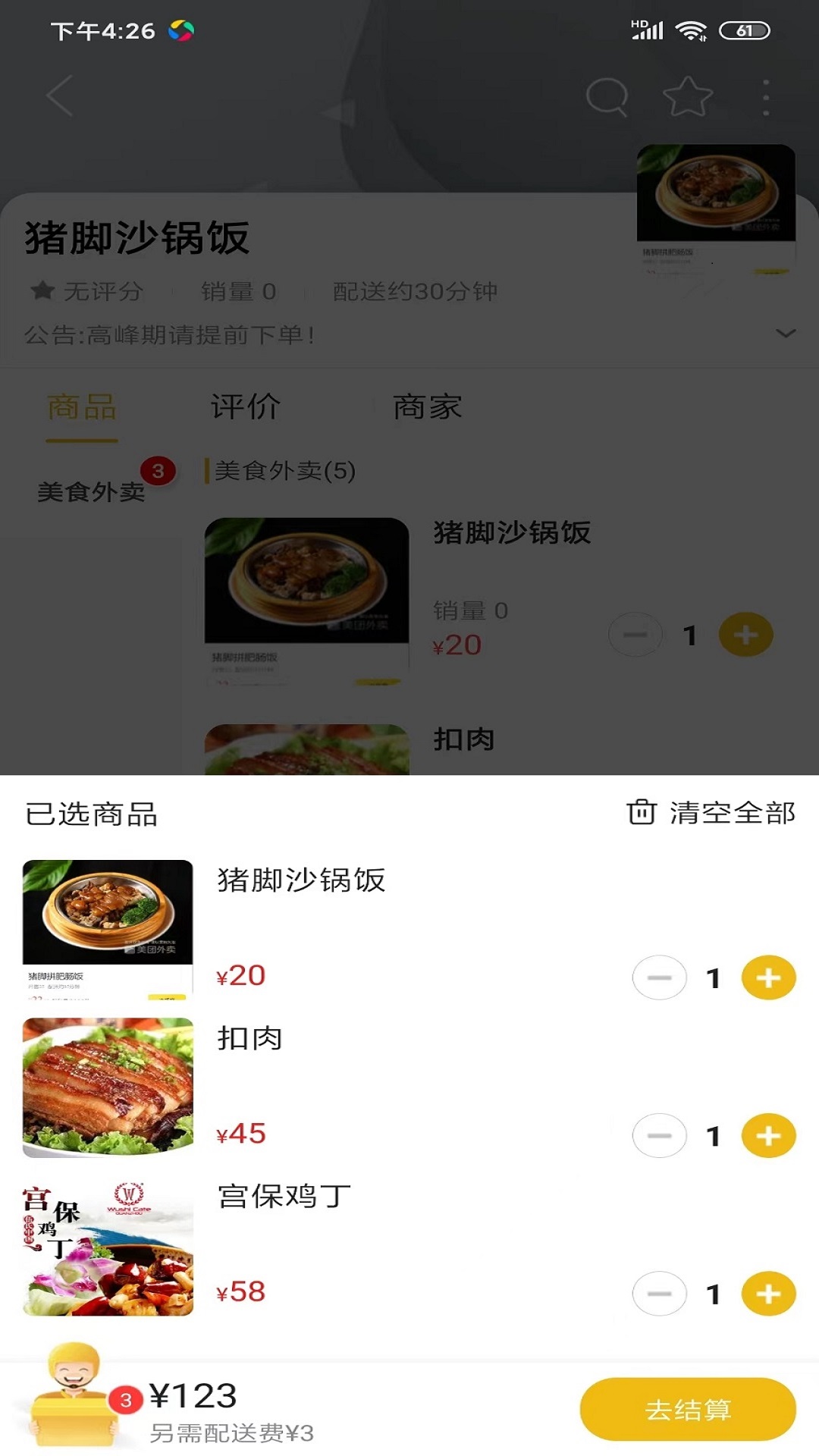Clear the cart via the trash icon
This screenshot has height=1456, width=819.
pyautogui.click(x=641, y=814)
